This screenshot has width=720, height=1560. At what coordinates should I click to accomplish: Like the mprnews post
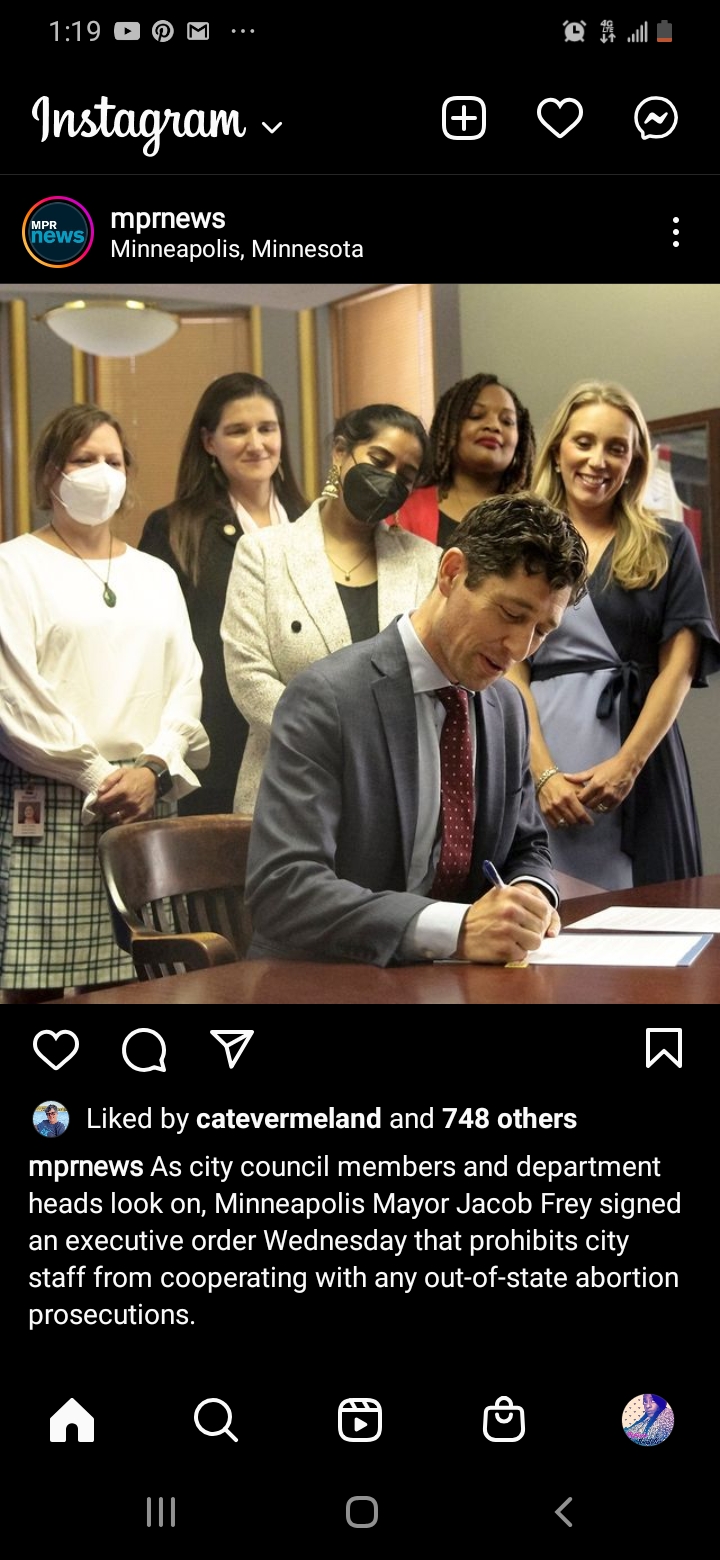coord(56,1050)
